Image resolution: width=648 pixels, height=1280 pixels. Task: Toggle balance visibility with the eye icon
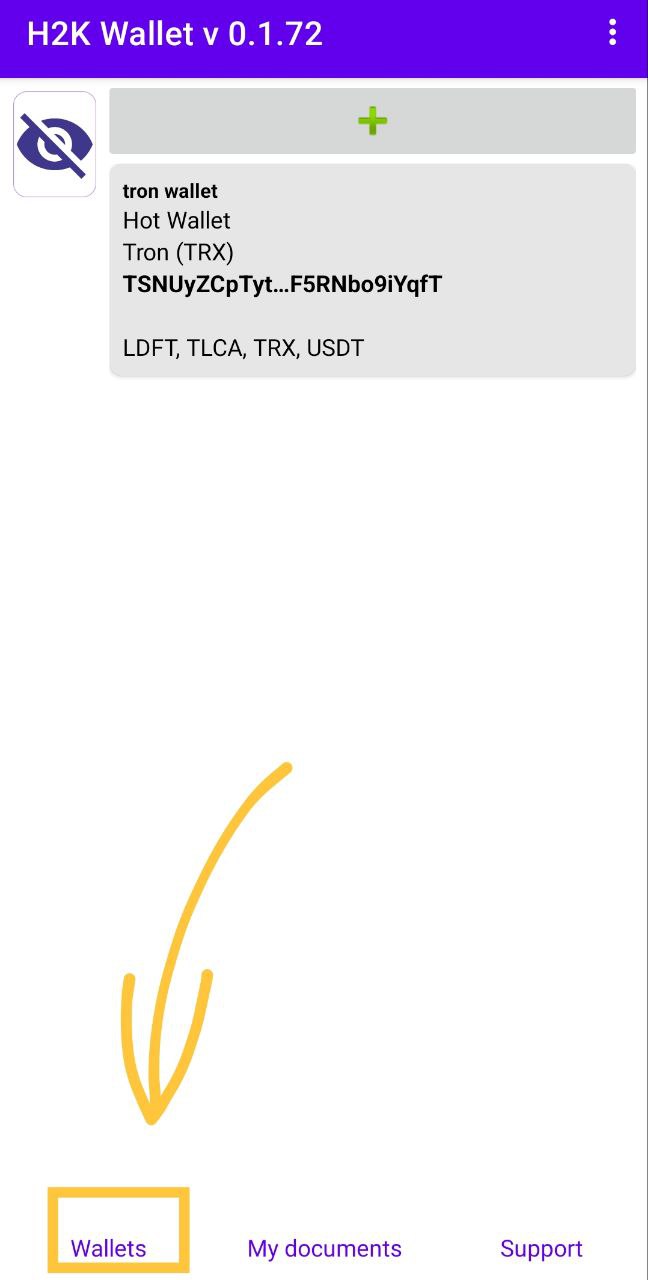click(55, 145)
